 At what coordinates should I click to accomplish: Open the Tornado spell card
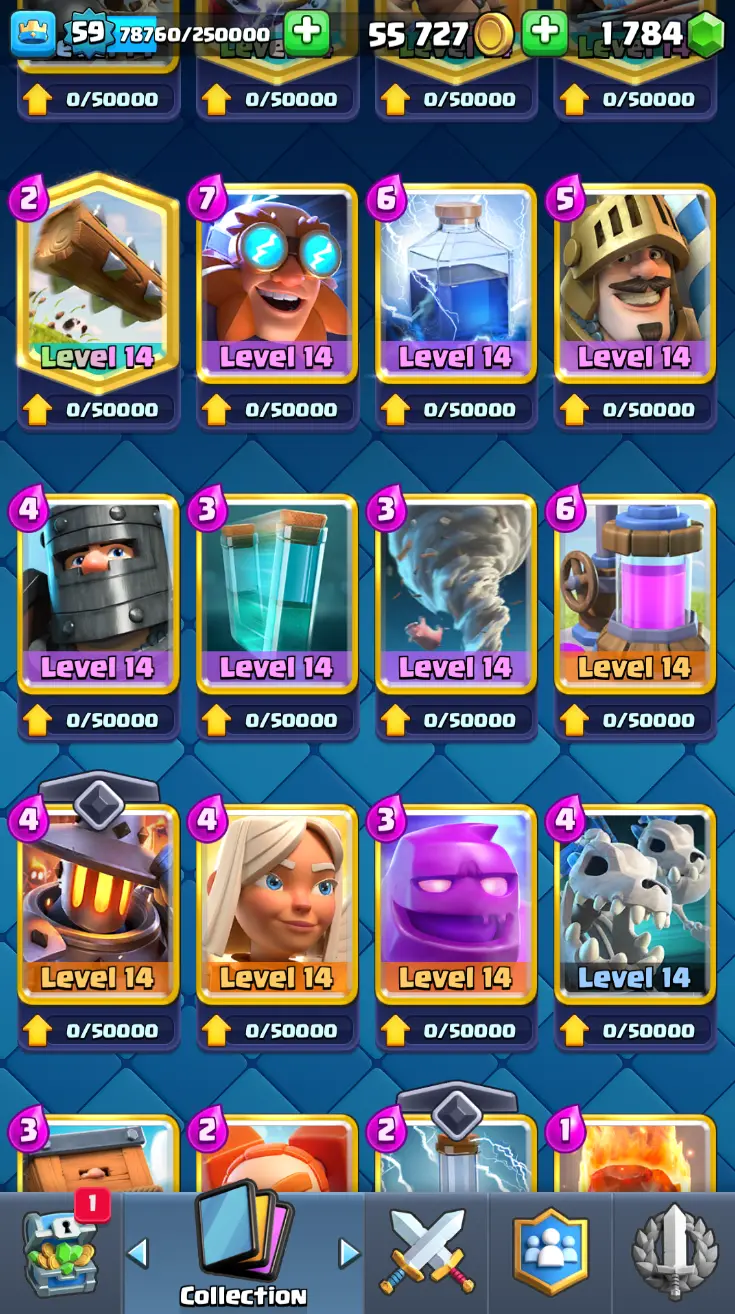pos(455,590)
